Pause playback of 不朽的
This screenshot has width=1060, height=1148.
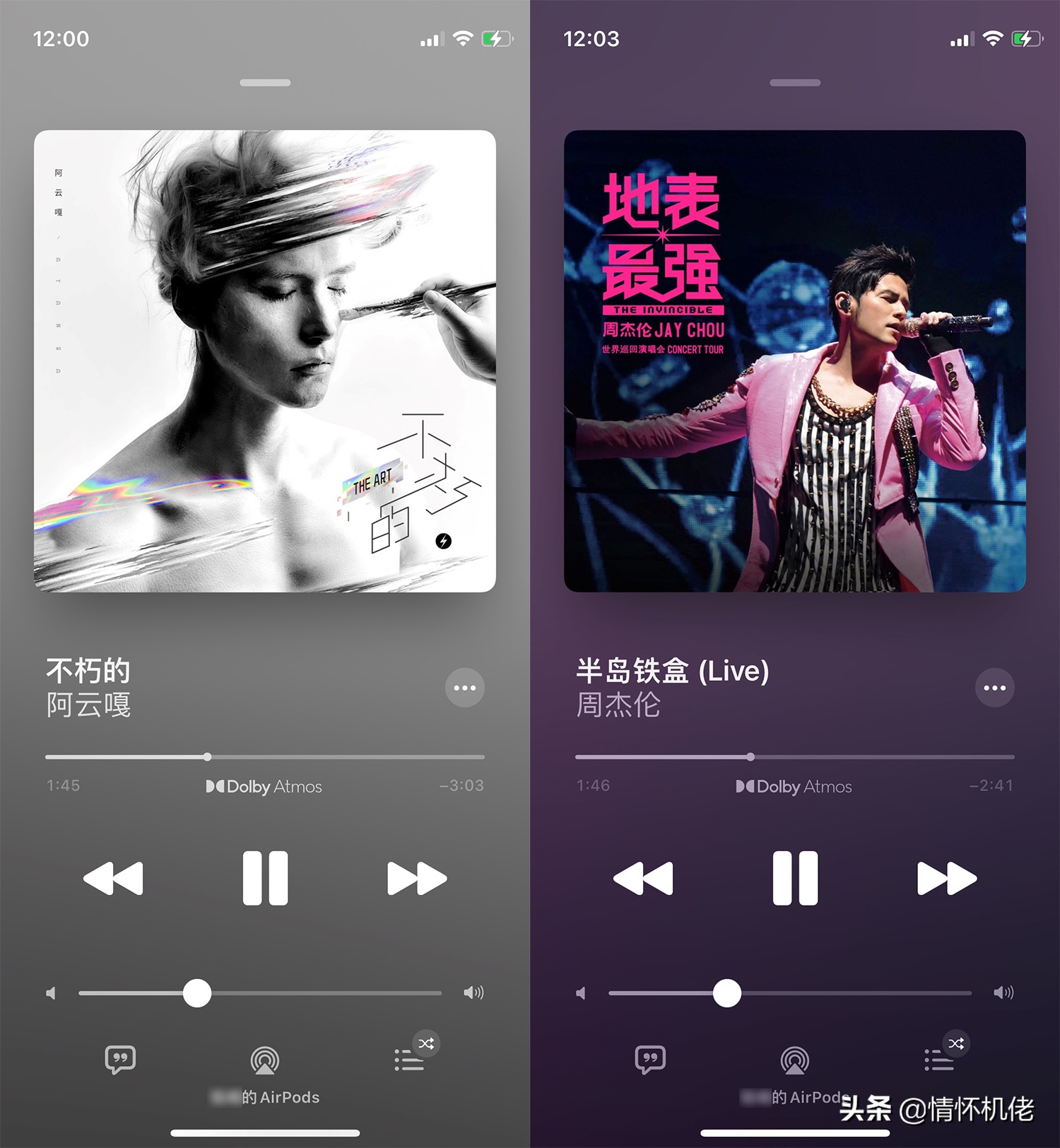click(265, 877)
